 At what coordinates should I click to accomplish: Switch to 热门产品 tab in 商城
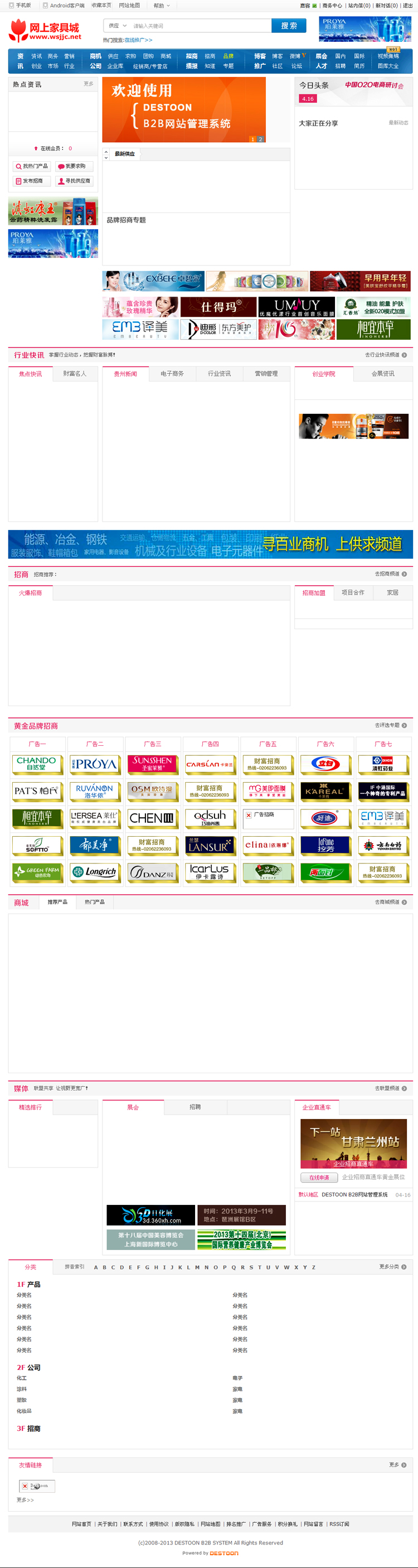[x=94, y=902]
